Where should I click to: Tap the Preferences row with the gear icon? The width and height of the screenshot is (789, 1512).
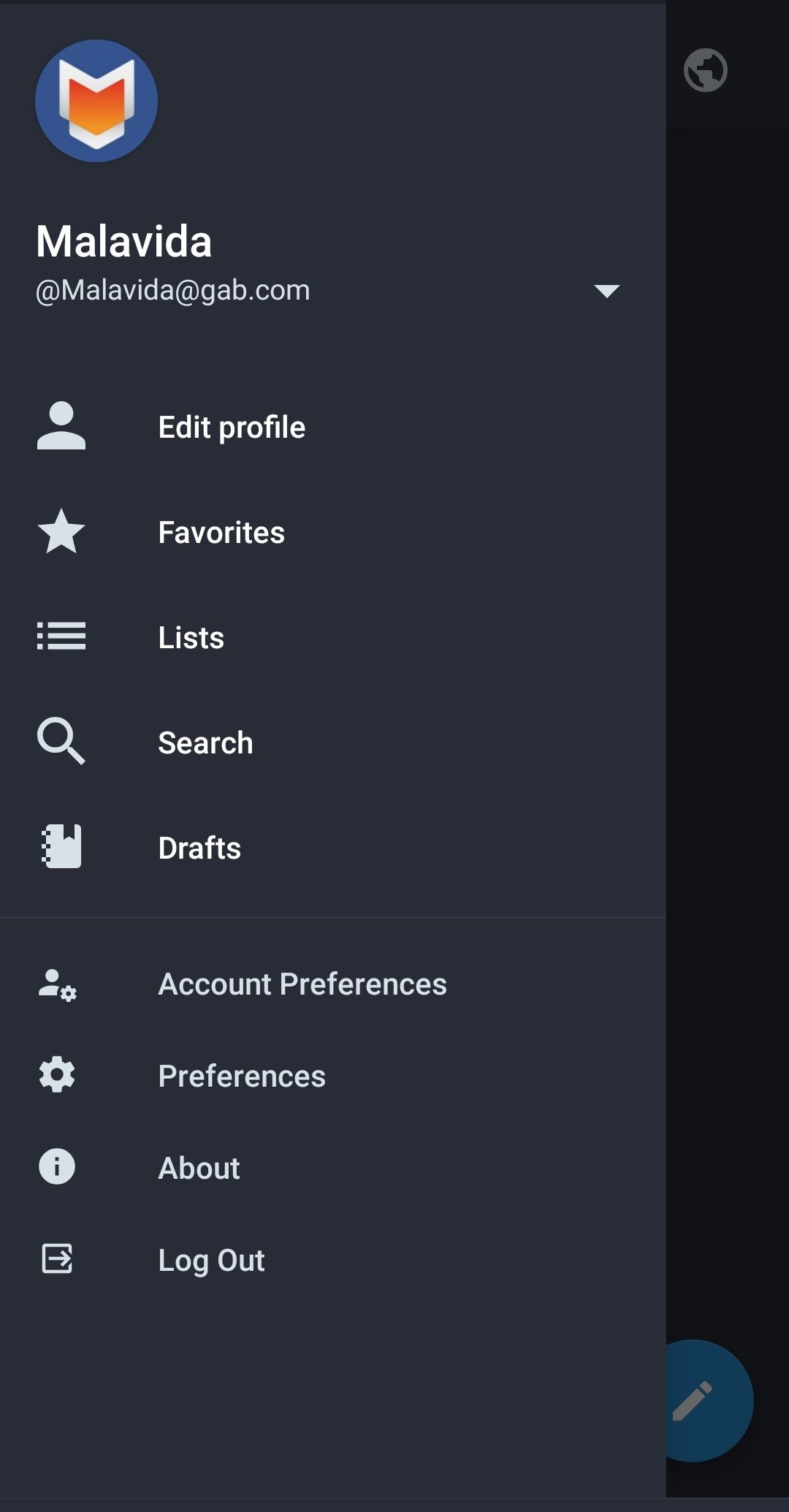click(333, 1076)
